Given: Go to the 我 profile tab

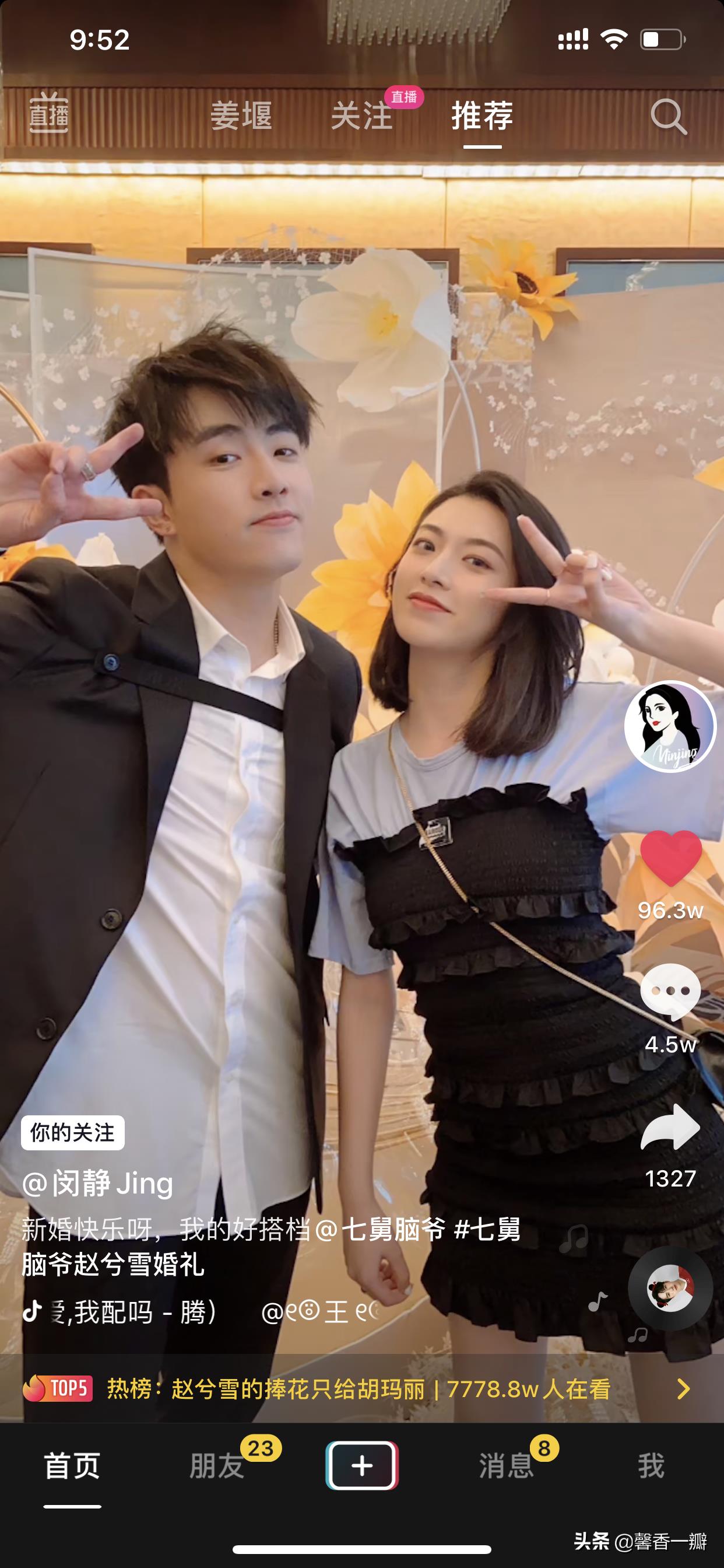Looking at the screenshot, I should click(651, 1466).
